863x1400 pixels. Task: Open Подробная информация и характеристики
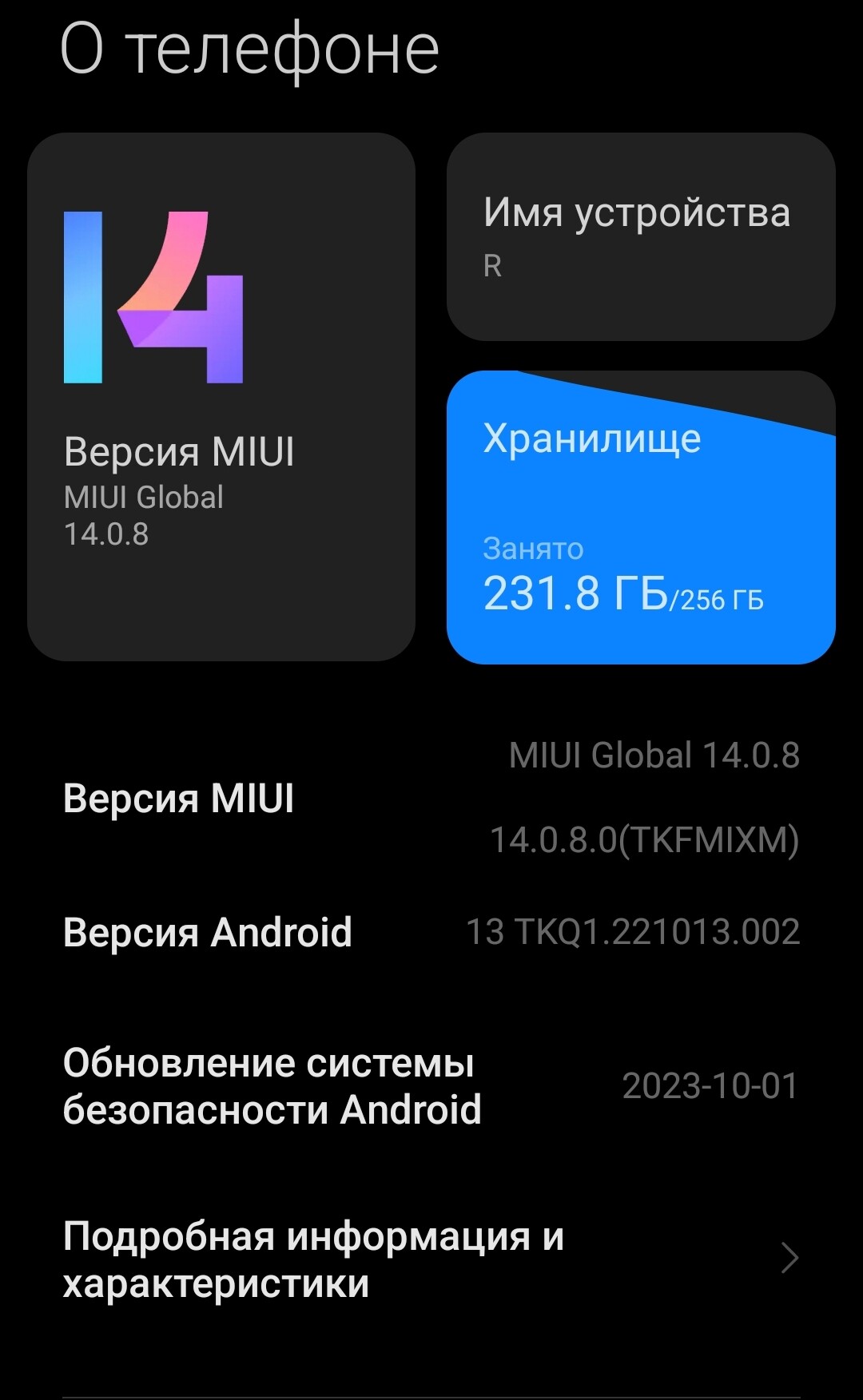(431, 1259)
